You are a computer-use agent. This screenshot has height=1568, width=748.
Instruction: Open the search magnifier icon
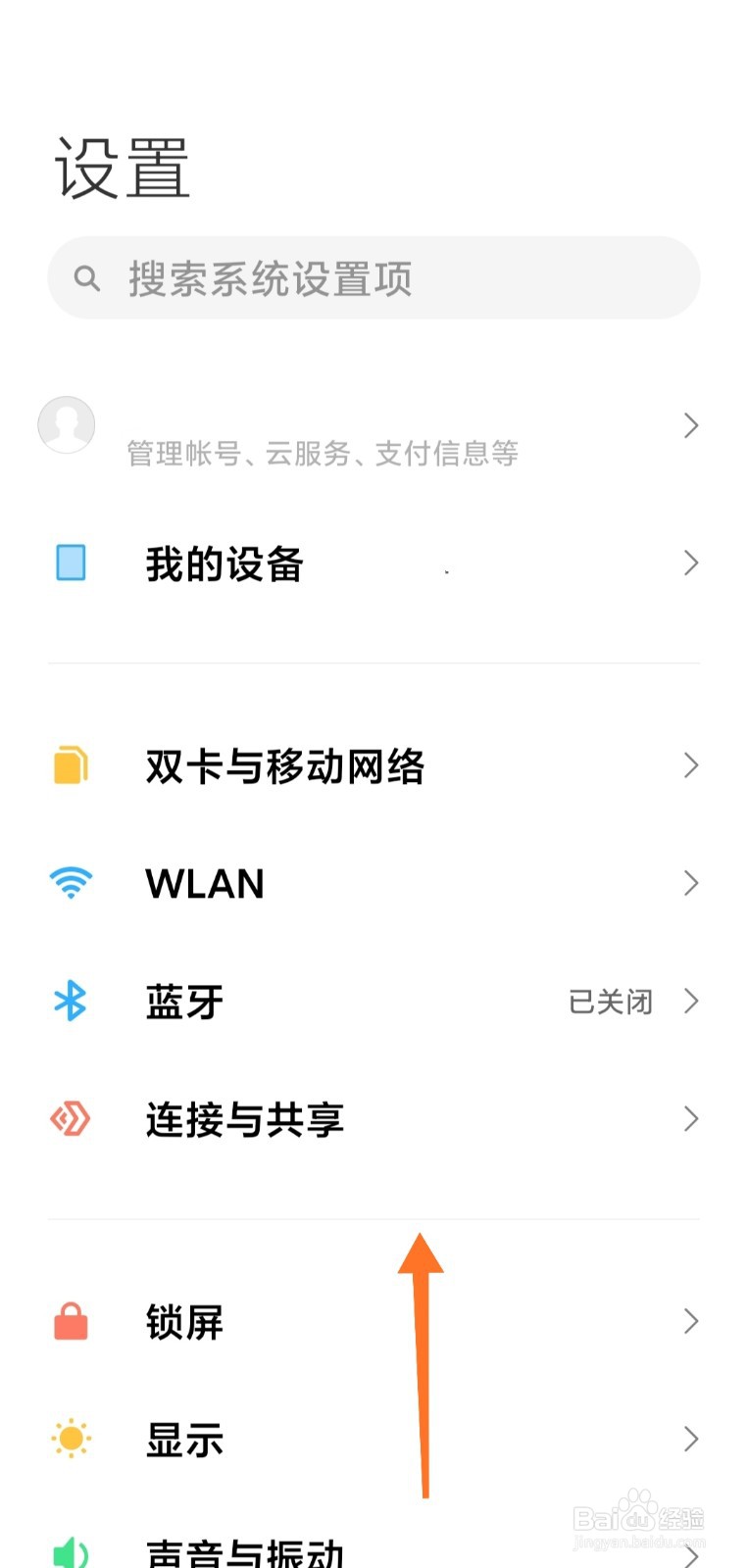tap(88, 278)
